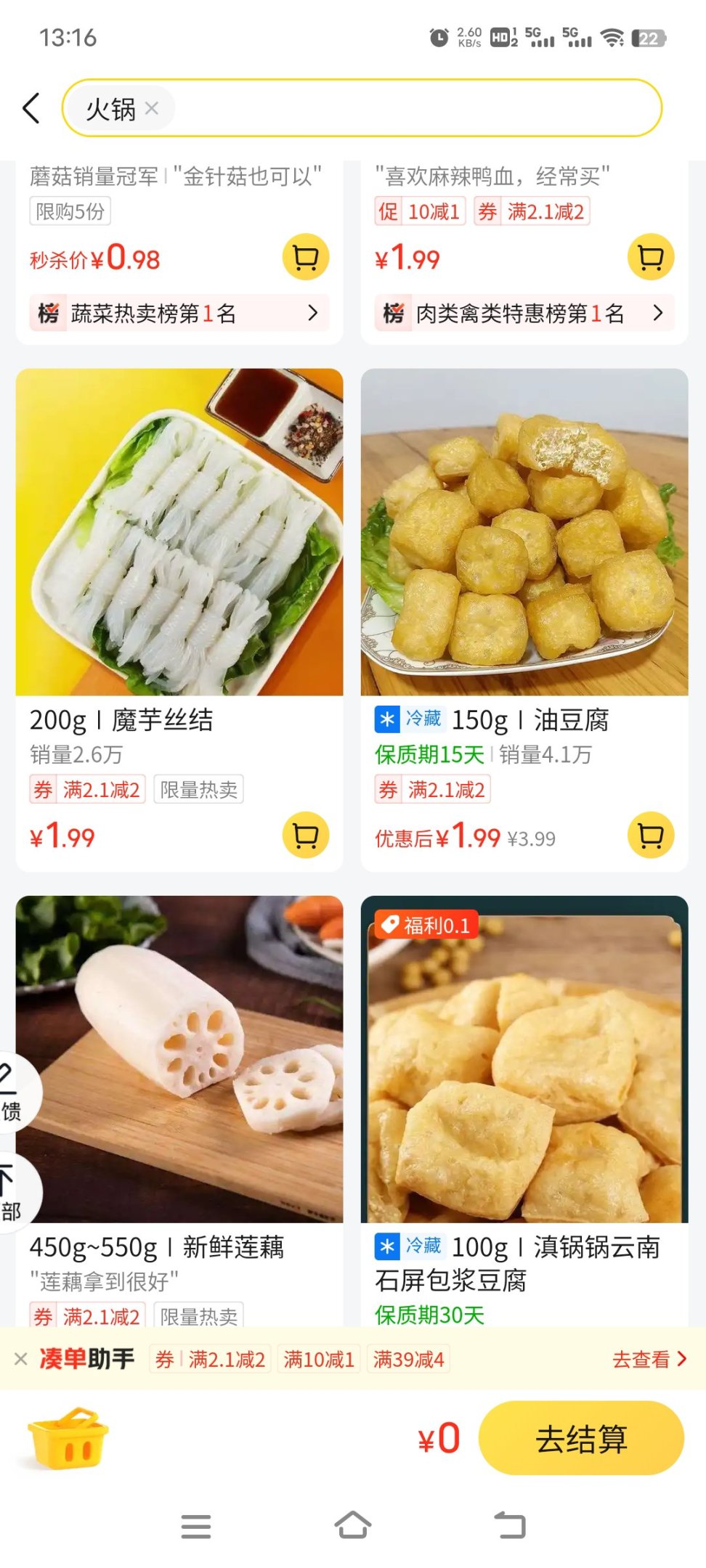Dismiss the 凑单助手 banner

pos(21,1359)
